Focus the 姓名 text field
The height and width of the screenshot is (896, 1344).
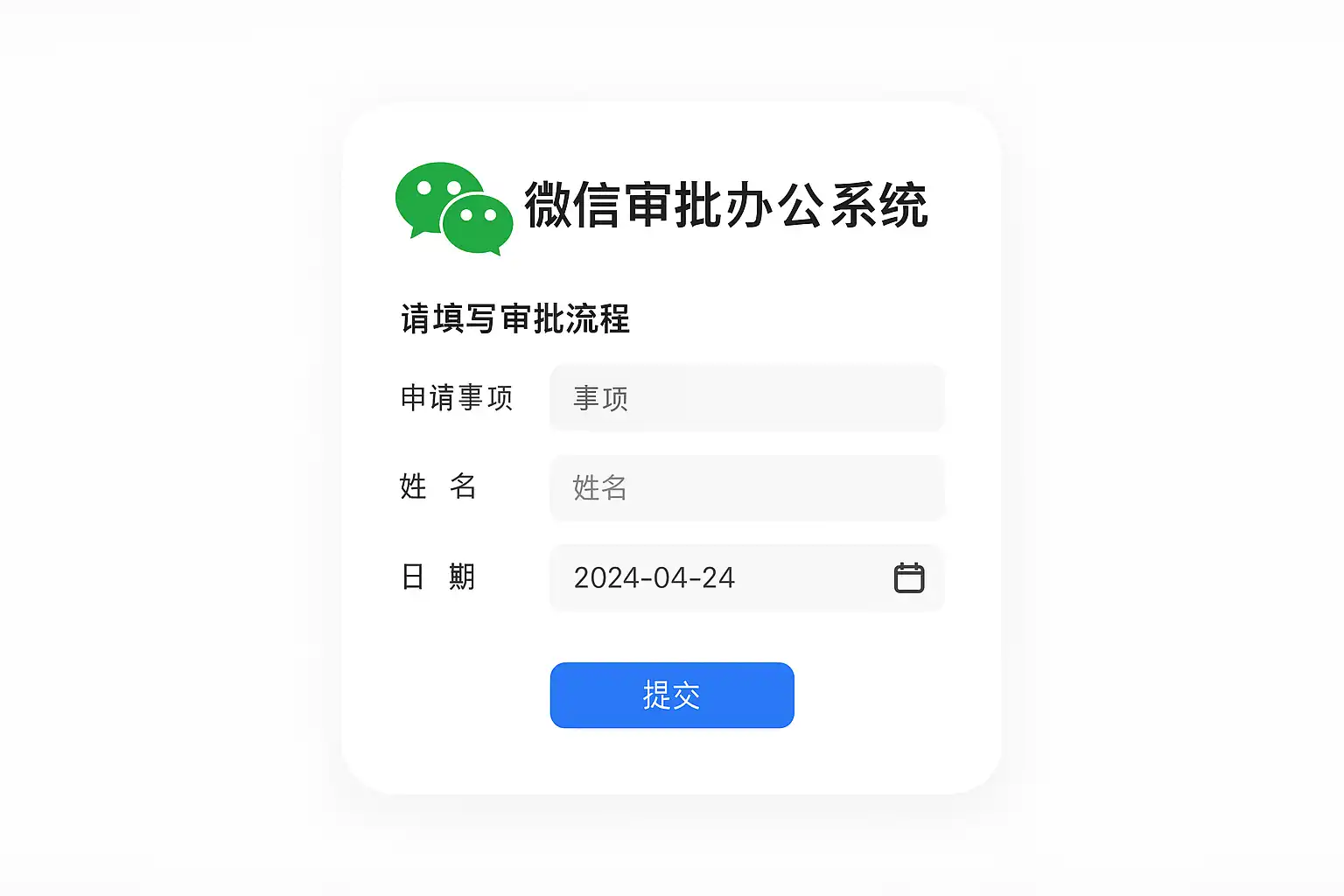(746, 487)
